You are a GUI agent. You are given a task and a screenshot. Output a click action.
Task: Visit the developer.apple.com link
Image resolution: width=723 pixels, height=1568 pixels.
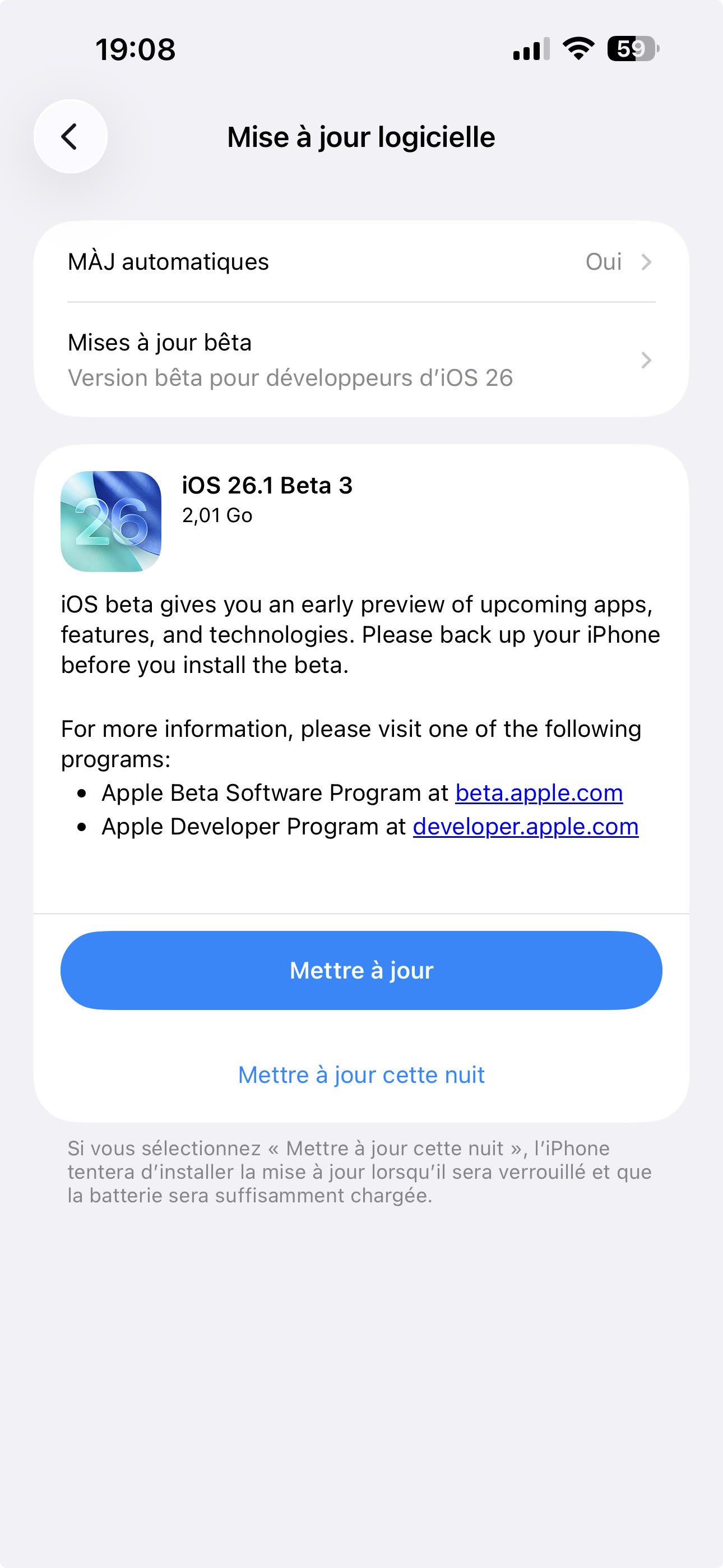525,827
